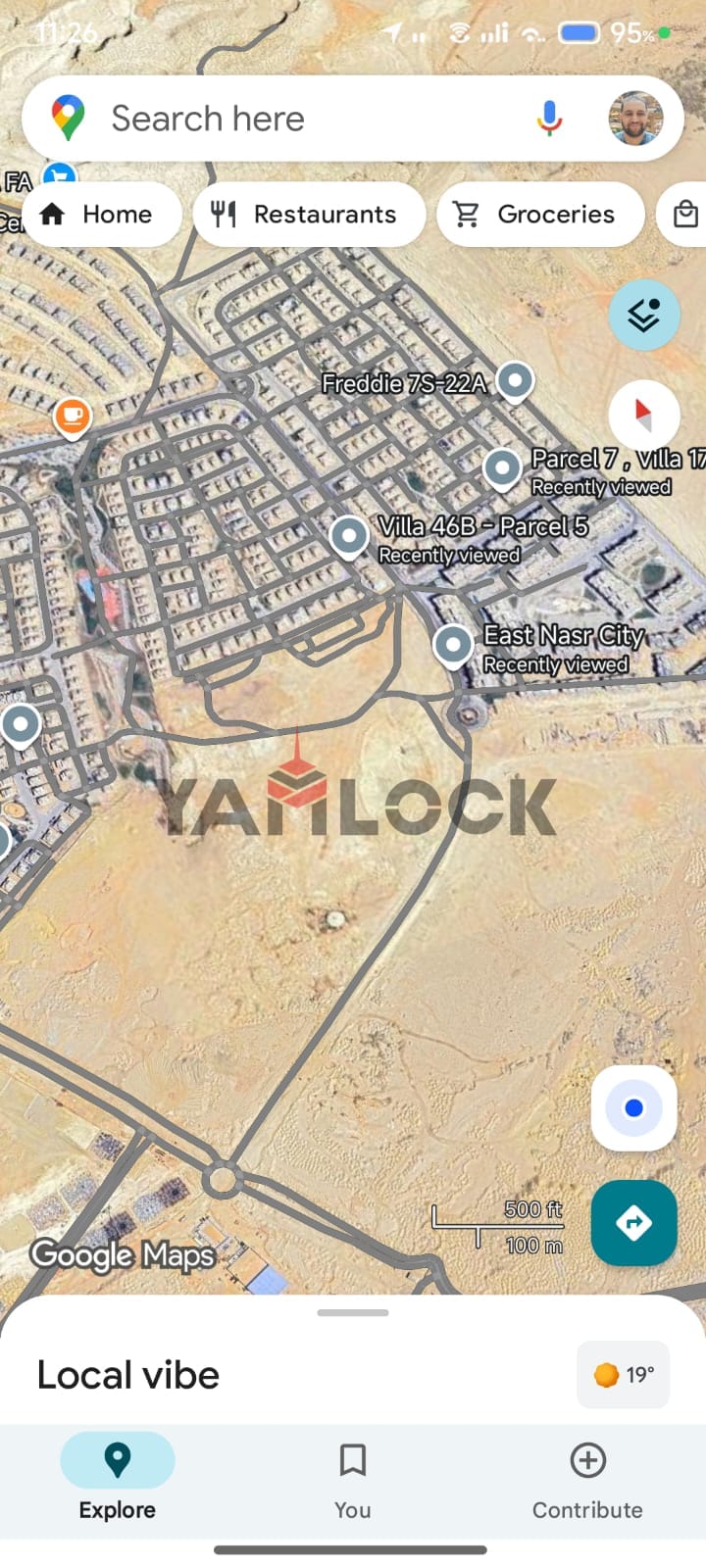
Task: Select the Explore tab
Action: (x=118, y=1479)
